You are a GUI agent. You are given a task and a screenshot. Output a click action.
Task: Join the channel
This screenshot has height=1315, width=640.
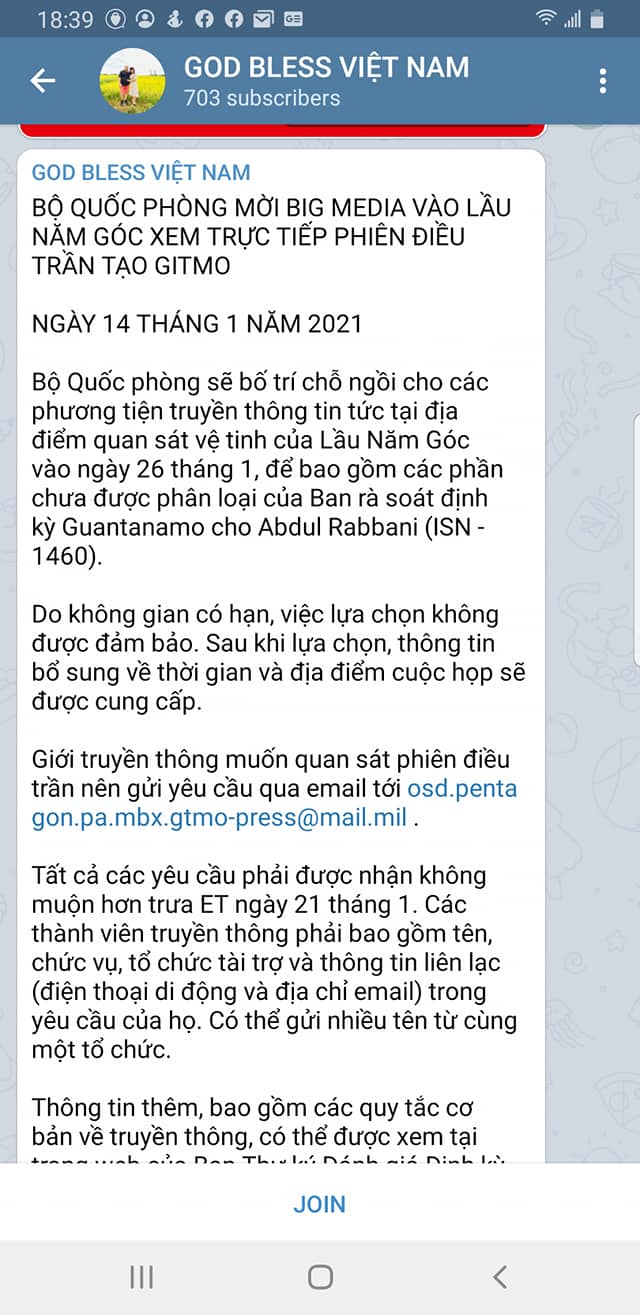(x=320, y=1204)
